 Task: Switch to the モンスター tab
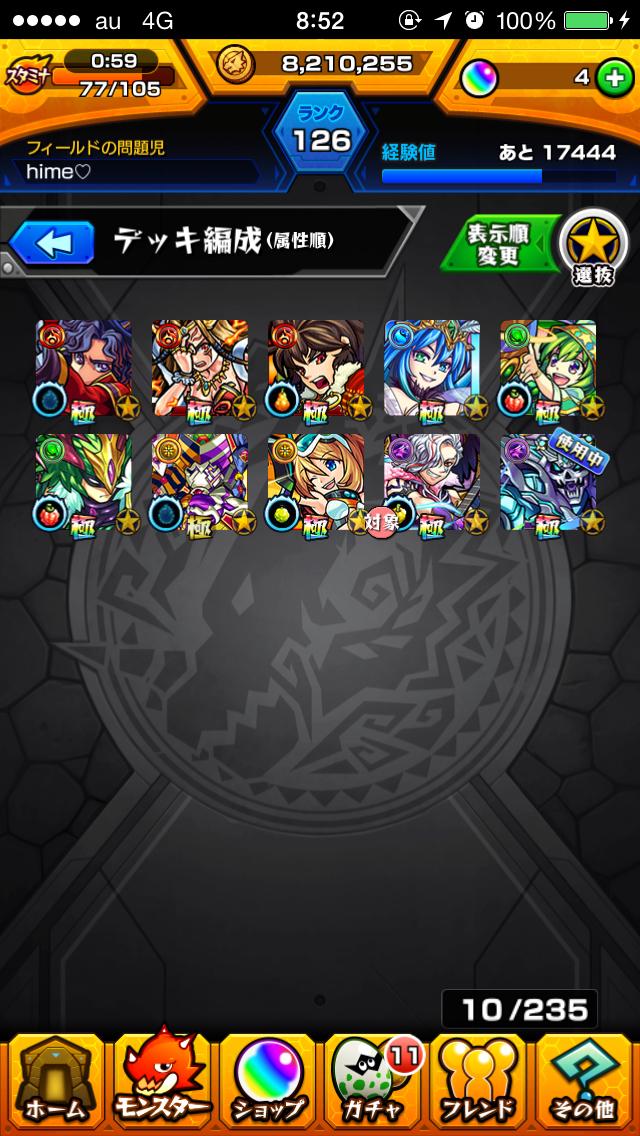[161, 1083]
